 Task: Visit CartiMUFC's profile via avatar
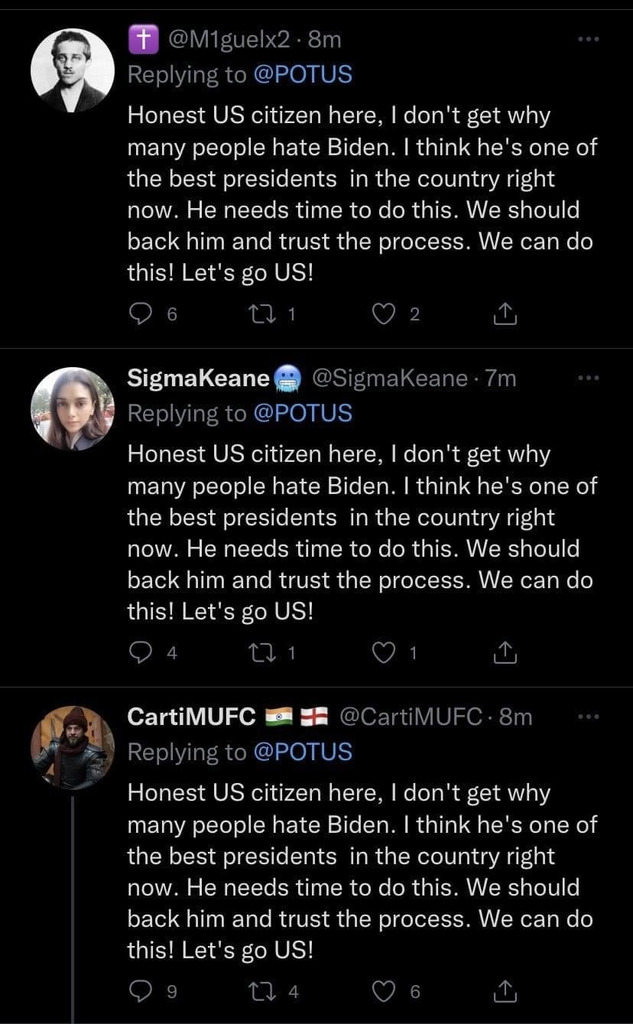pos(72,747)
